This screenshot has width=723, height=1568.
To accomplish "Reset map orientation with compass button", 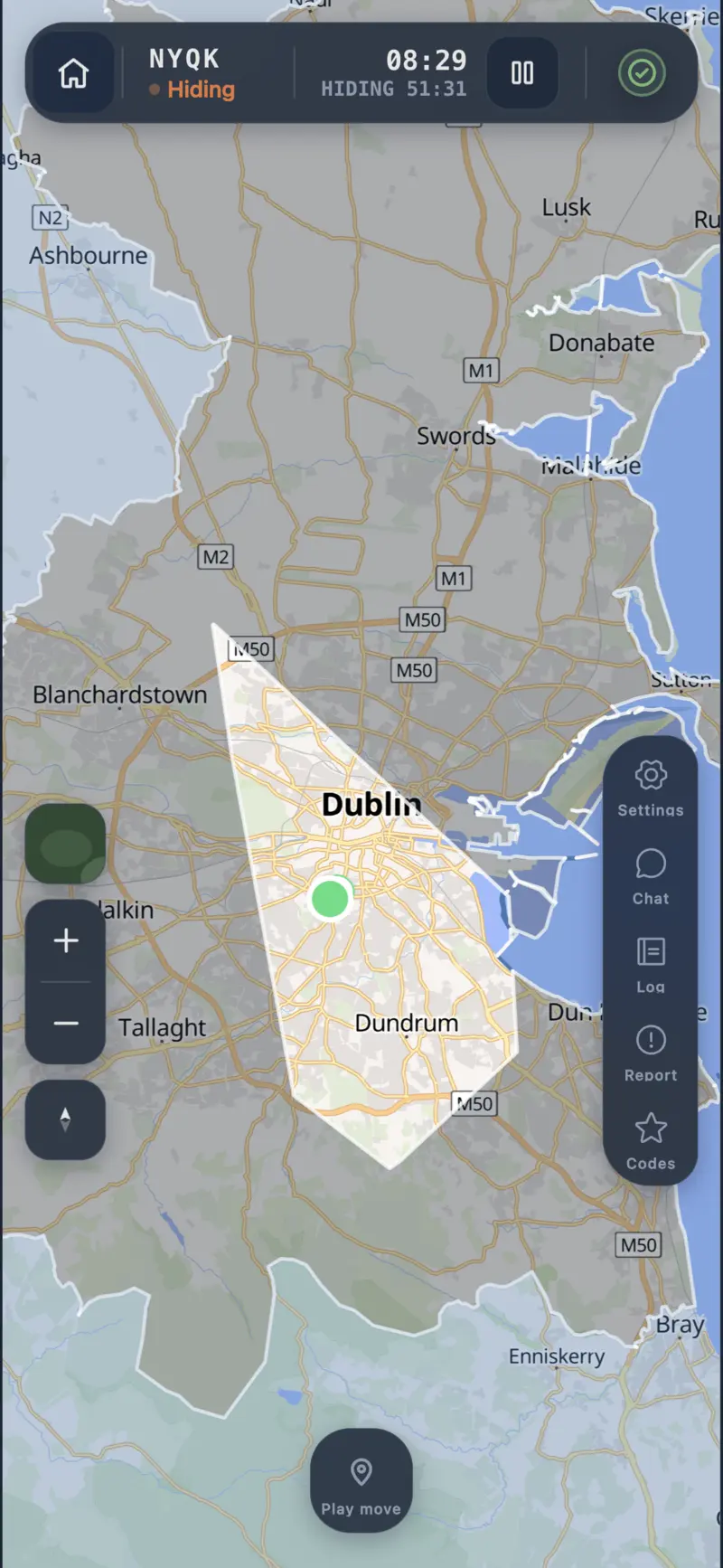I will click(x=65, y=1119).
